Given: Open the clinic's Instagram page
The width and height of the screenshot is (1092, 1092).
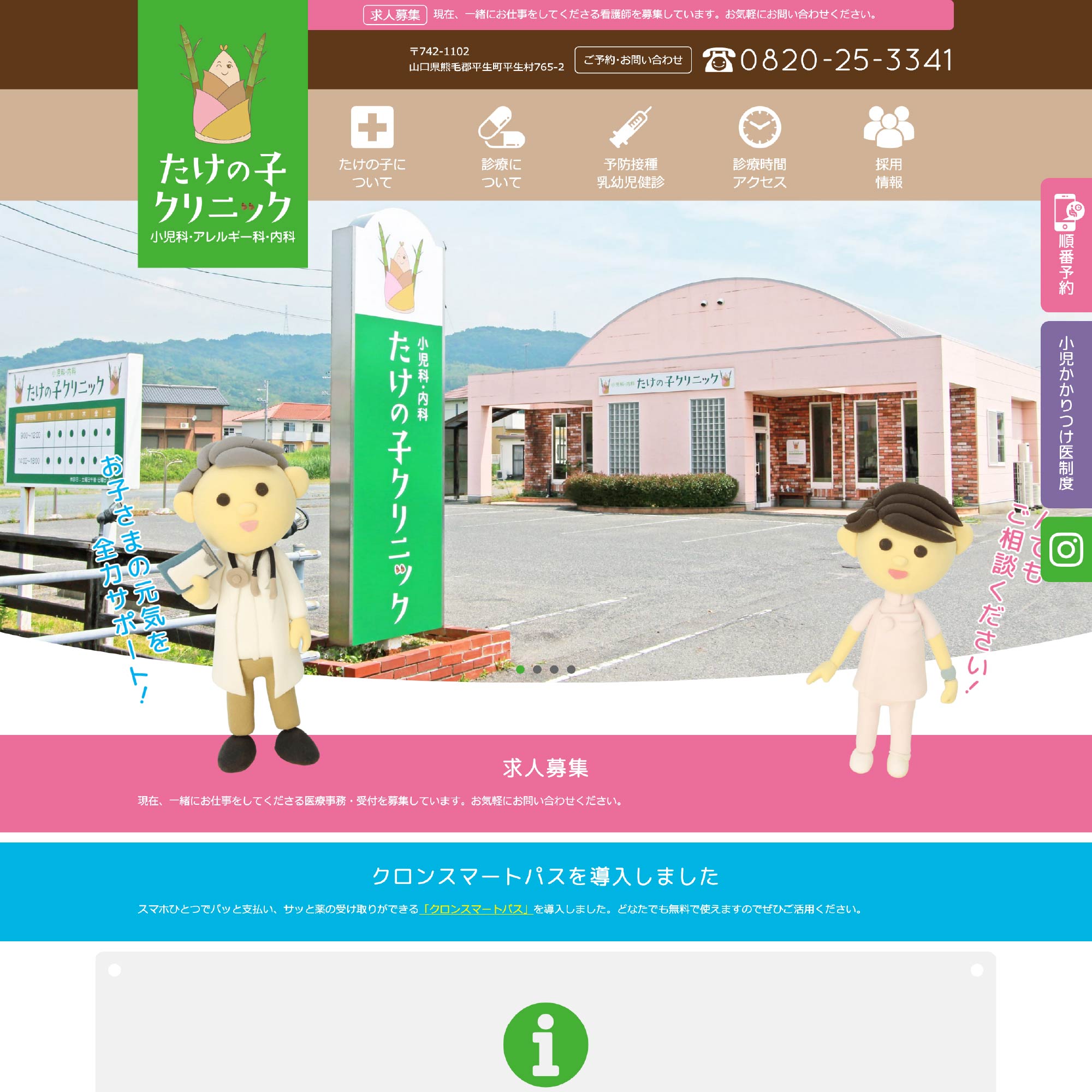Looking at the screenshot, I should (1066, 549).
